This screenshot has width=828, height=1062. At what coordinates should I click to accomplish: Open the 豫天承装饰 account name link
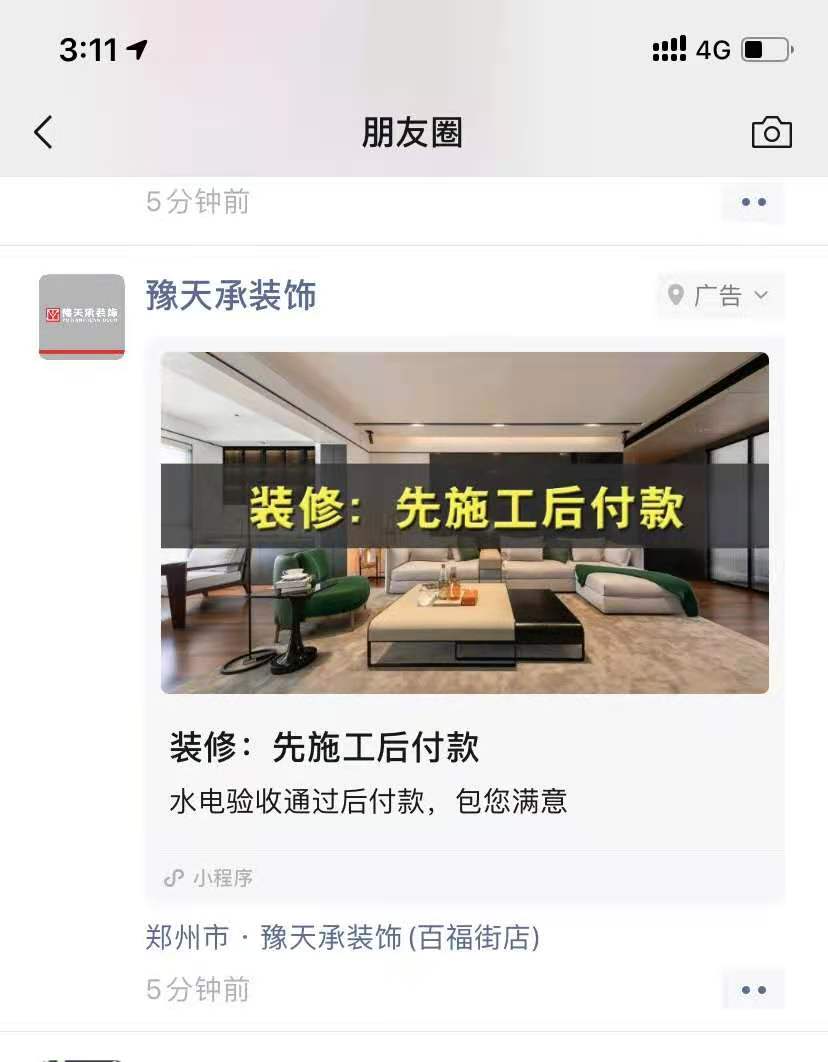point(231,296)
